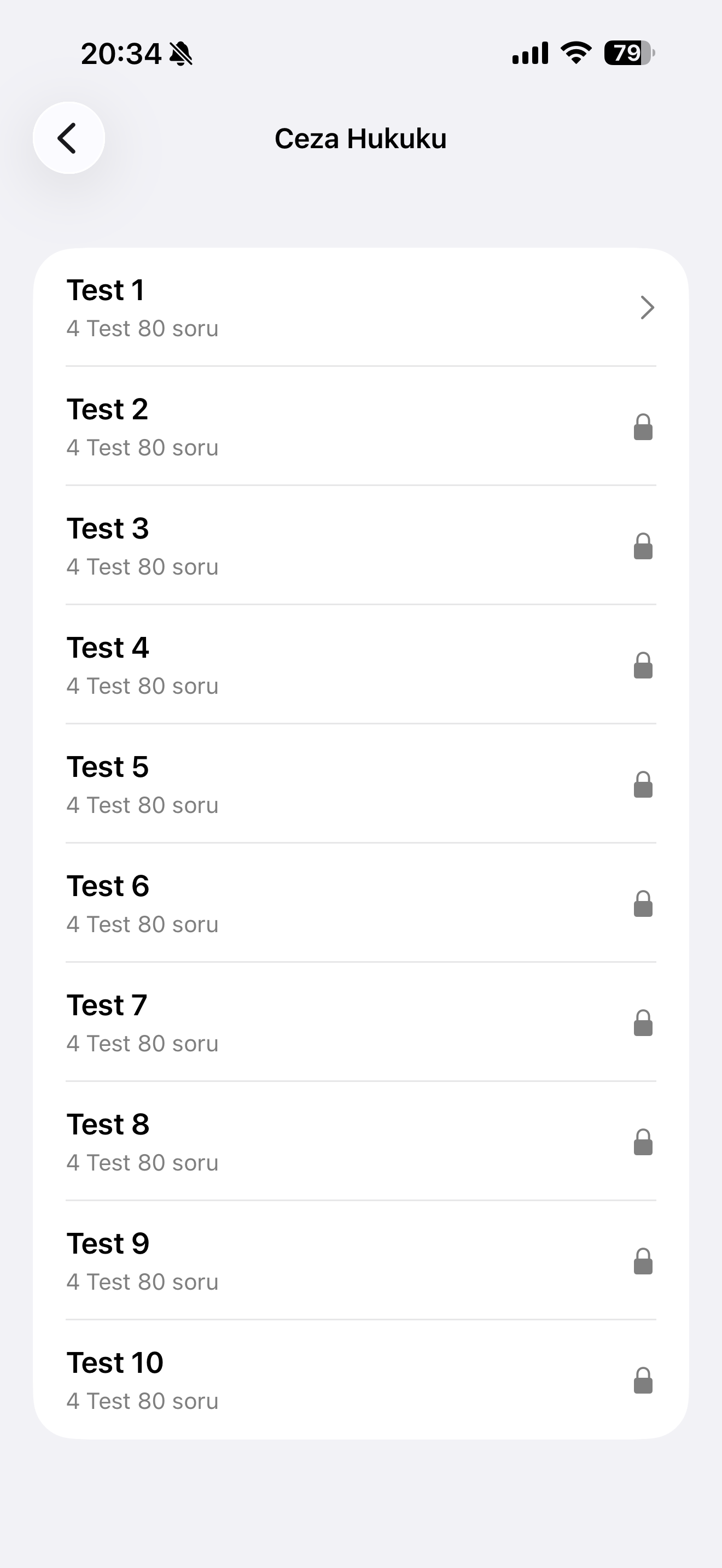Tap the muted notifications bell icon
Screen dimensions: 722x1568
tap(181, 54)
